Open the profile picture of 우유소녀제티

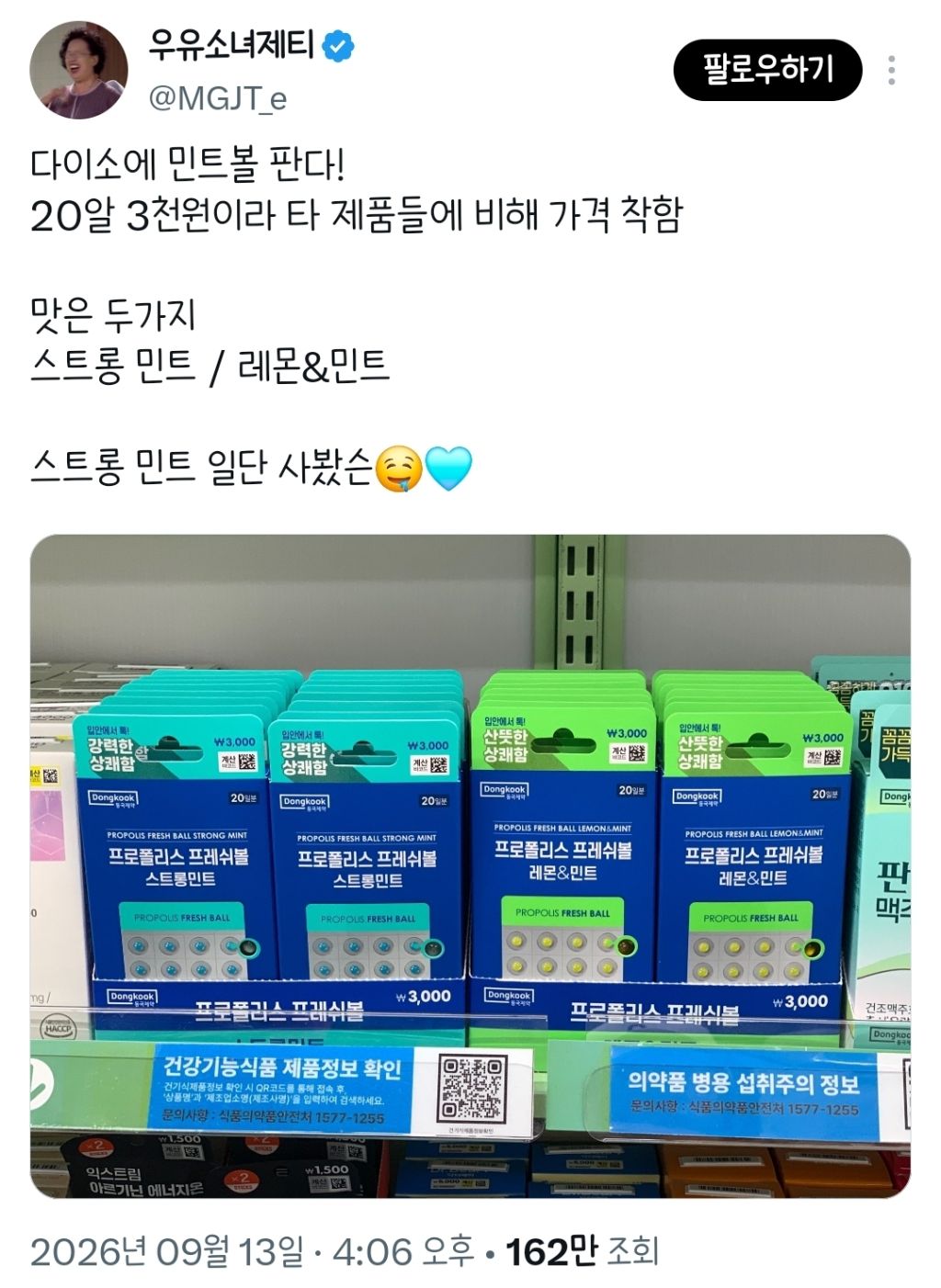pyautogui.click(x=78, y=70)
